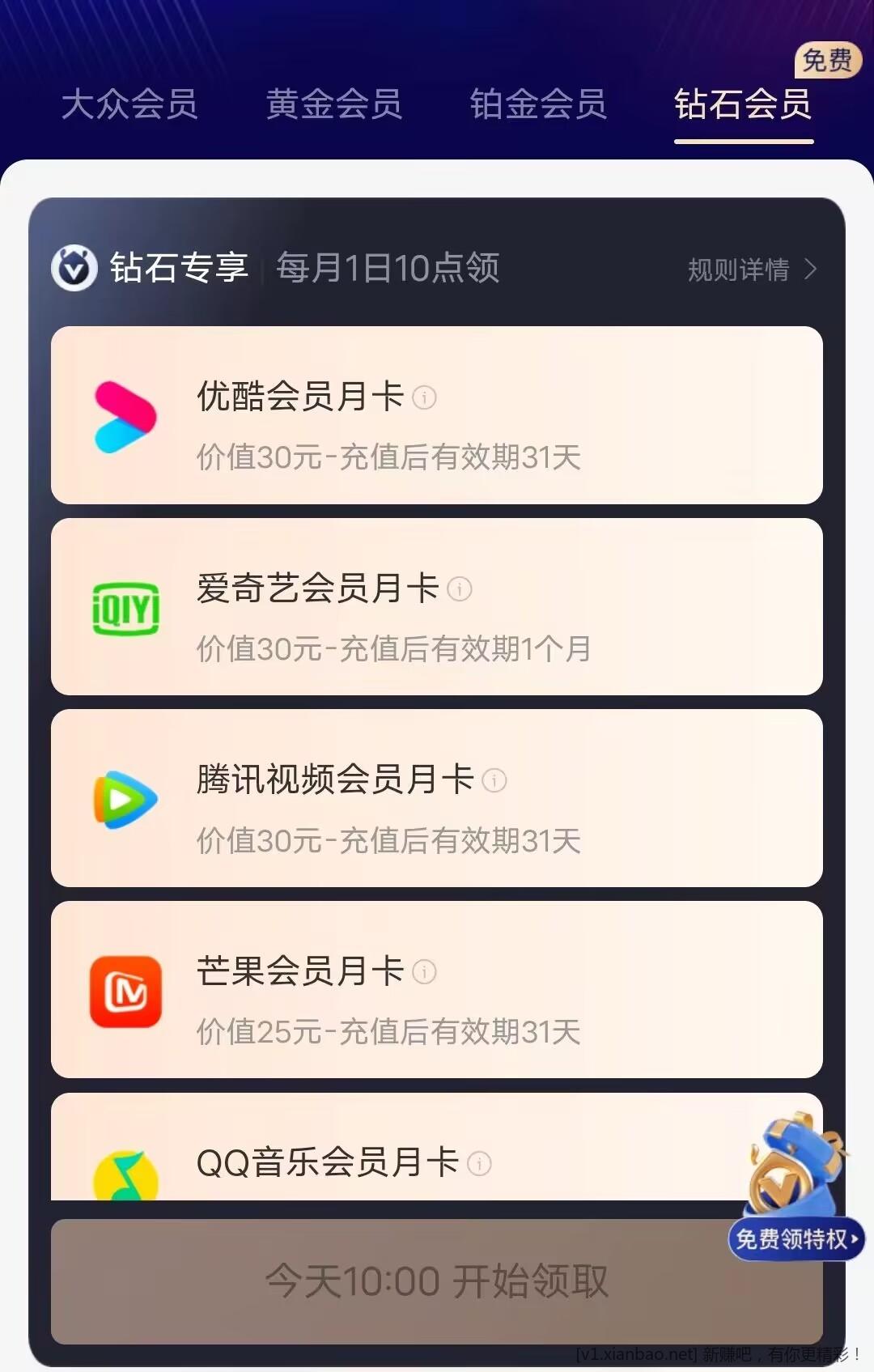Open 规则详情 rules link

[752, 270]
